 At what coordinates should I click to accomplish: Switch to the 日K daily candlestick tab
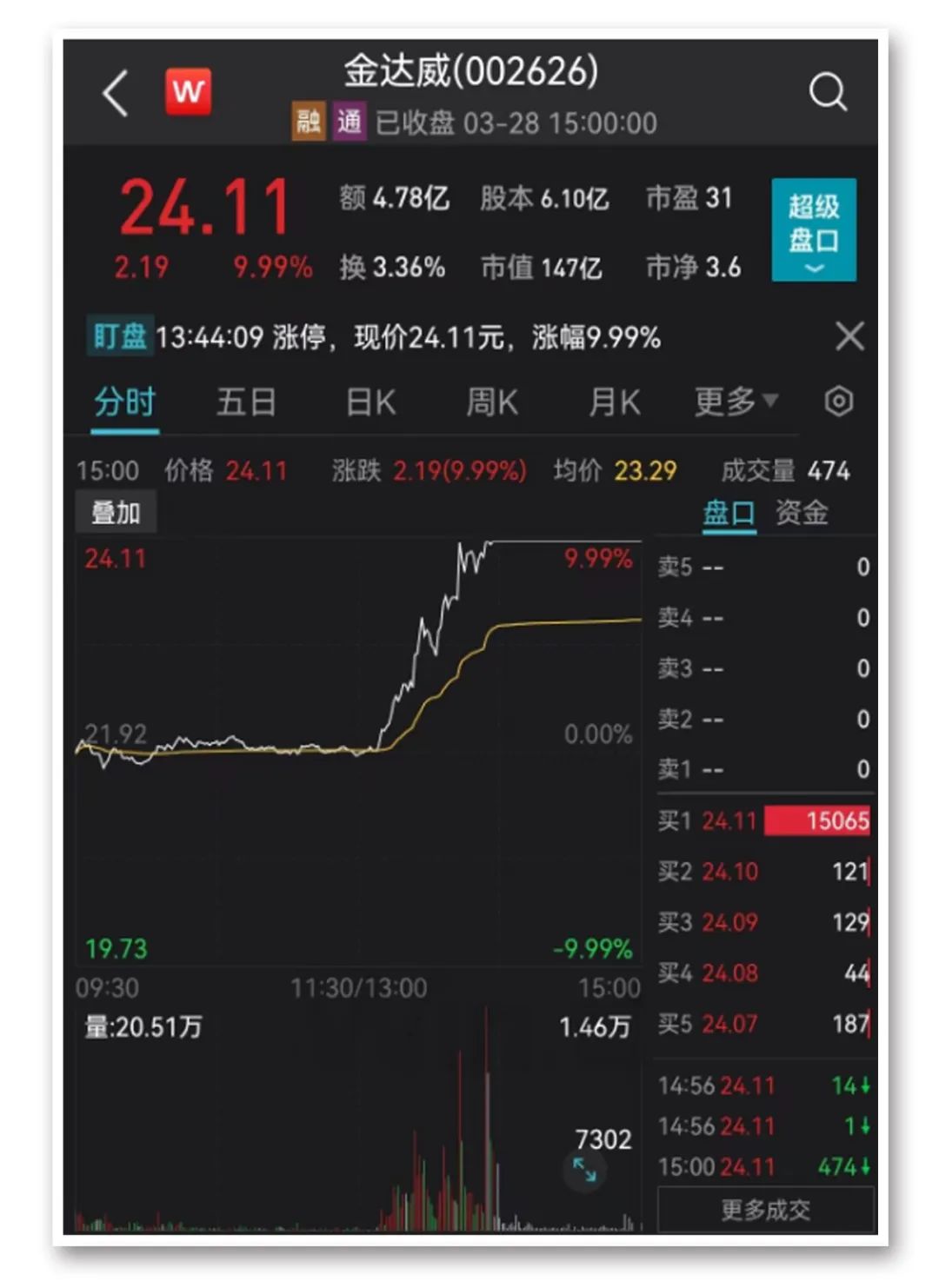point(370,402)
